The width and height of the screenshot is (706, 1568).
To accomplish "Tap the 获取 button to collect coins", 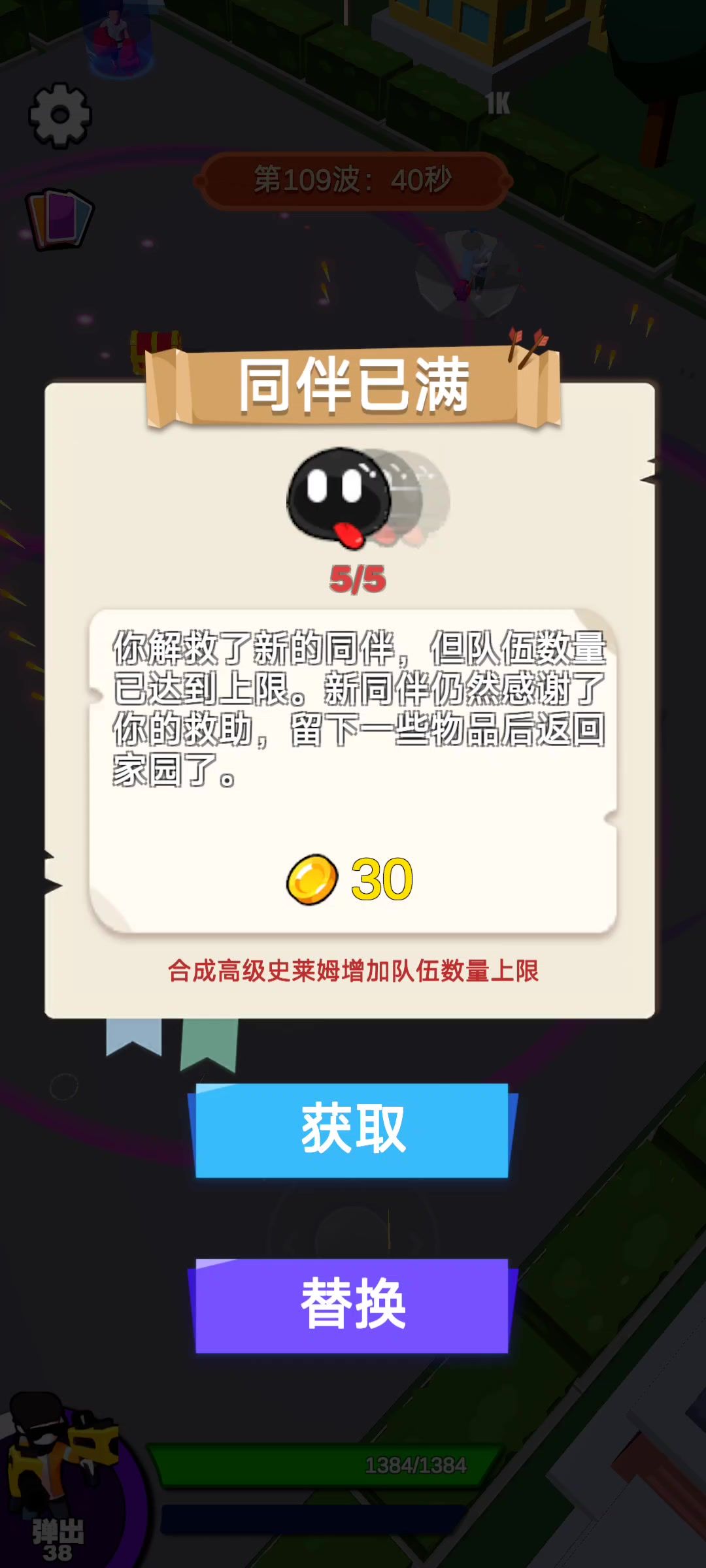I will pos(352,1130).
